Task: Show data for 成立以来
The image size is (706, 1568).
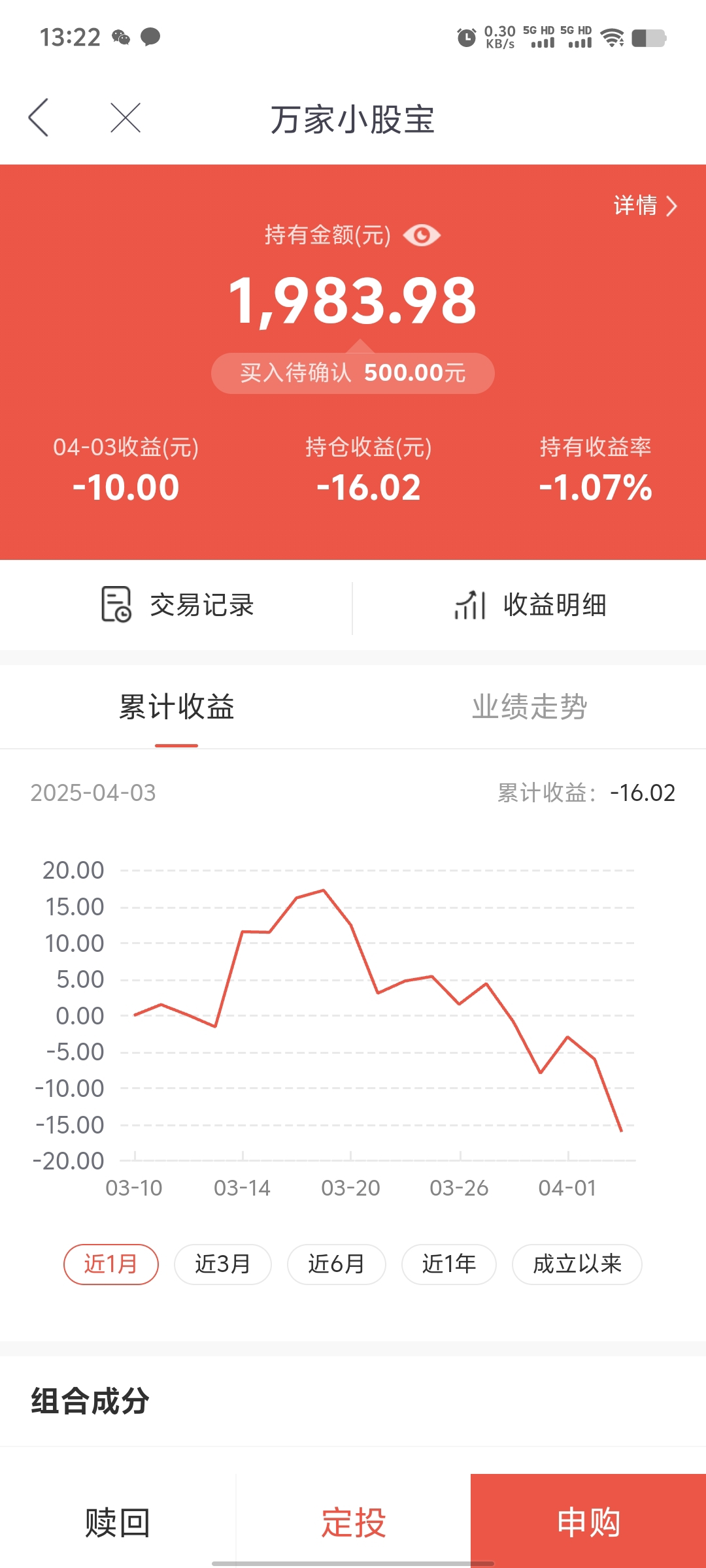Action: pyautogui.click(x=577, y=1264)
